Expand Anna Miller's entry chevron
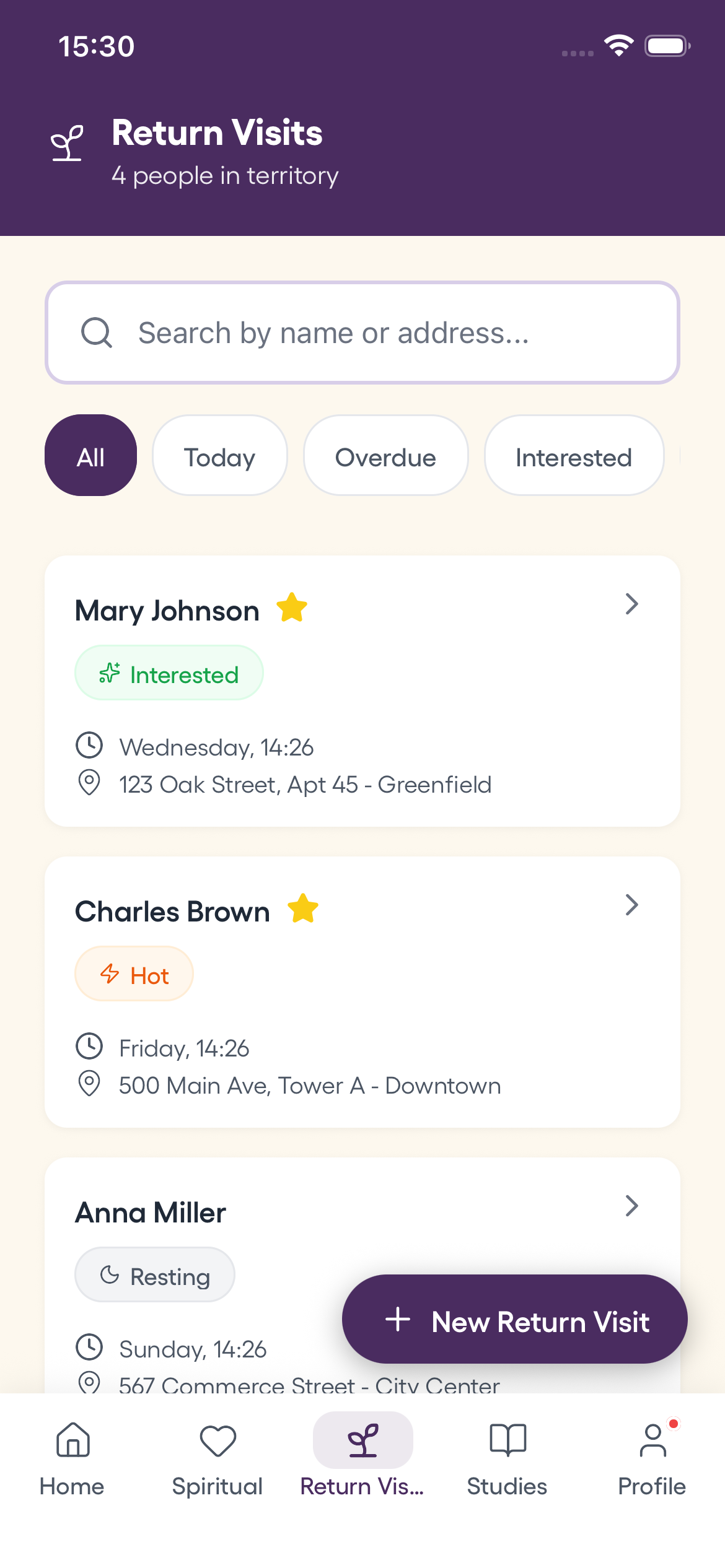Image resolution: width=725 pixels, height=1568 pixels. point(631,1205)
